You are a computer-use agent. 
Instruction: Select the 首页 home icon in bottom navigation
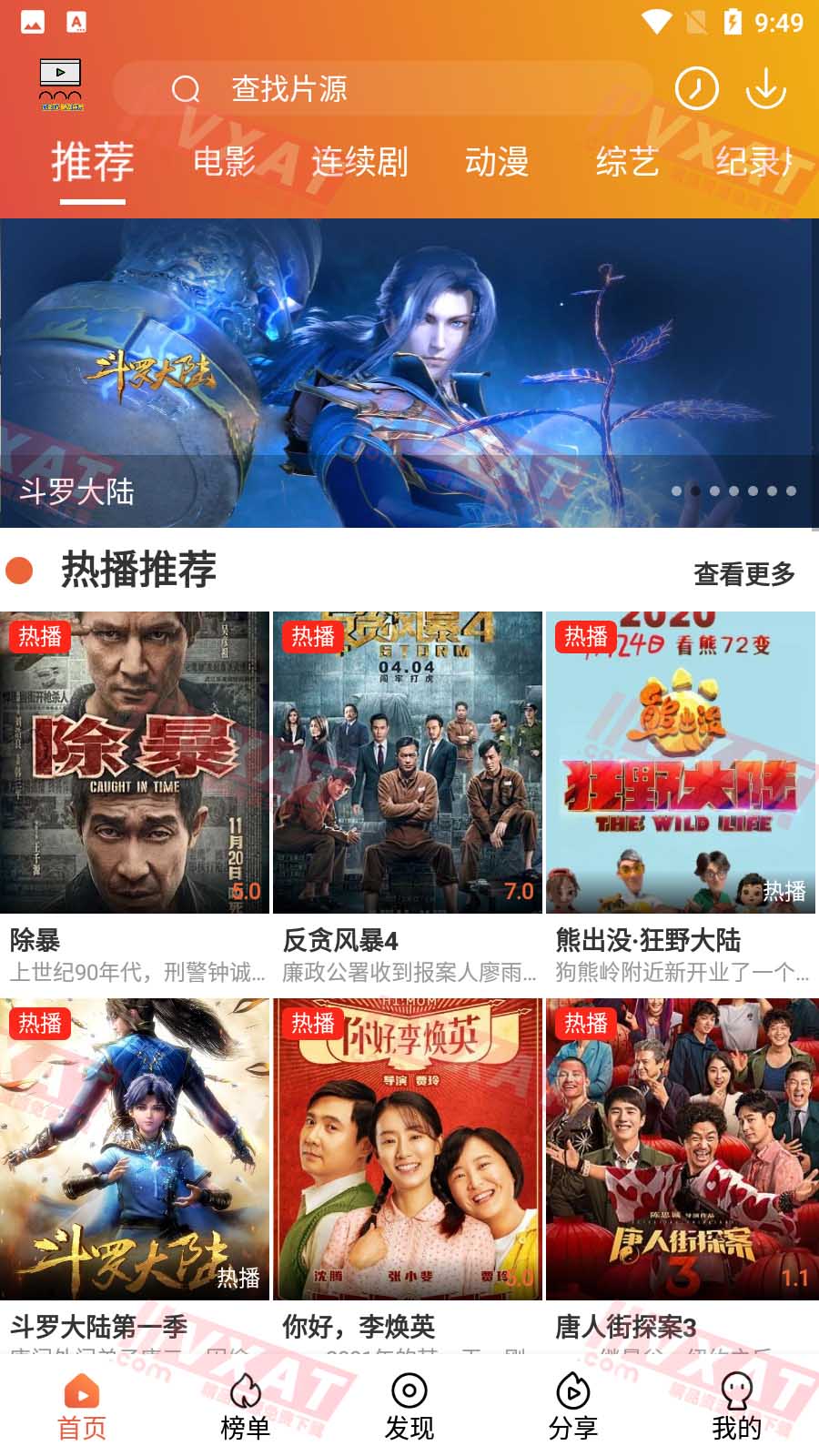[x=83, y=1390]
